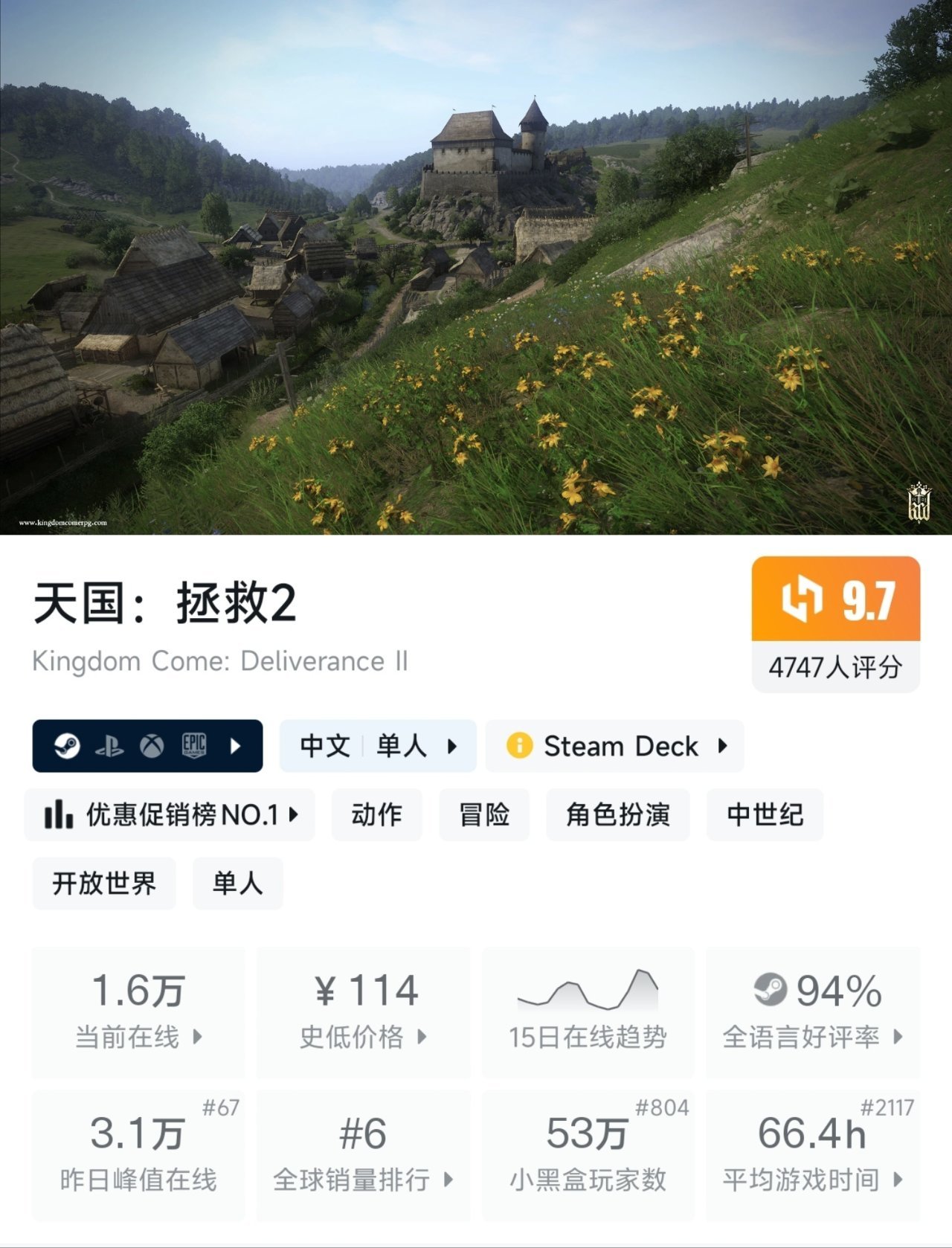Open the 优惠促销榜NO.1 ranking
952x1248 pixels.
tap(170, 815)
